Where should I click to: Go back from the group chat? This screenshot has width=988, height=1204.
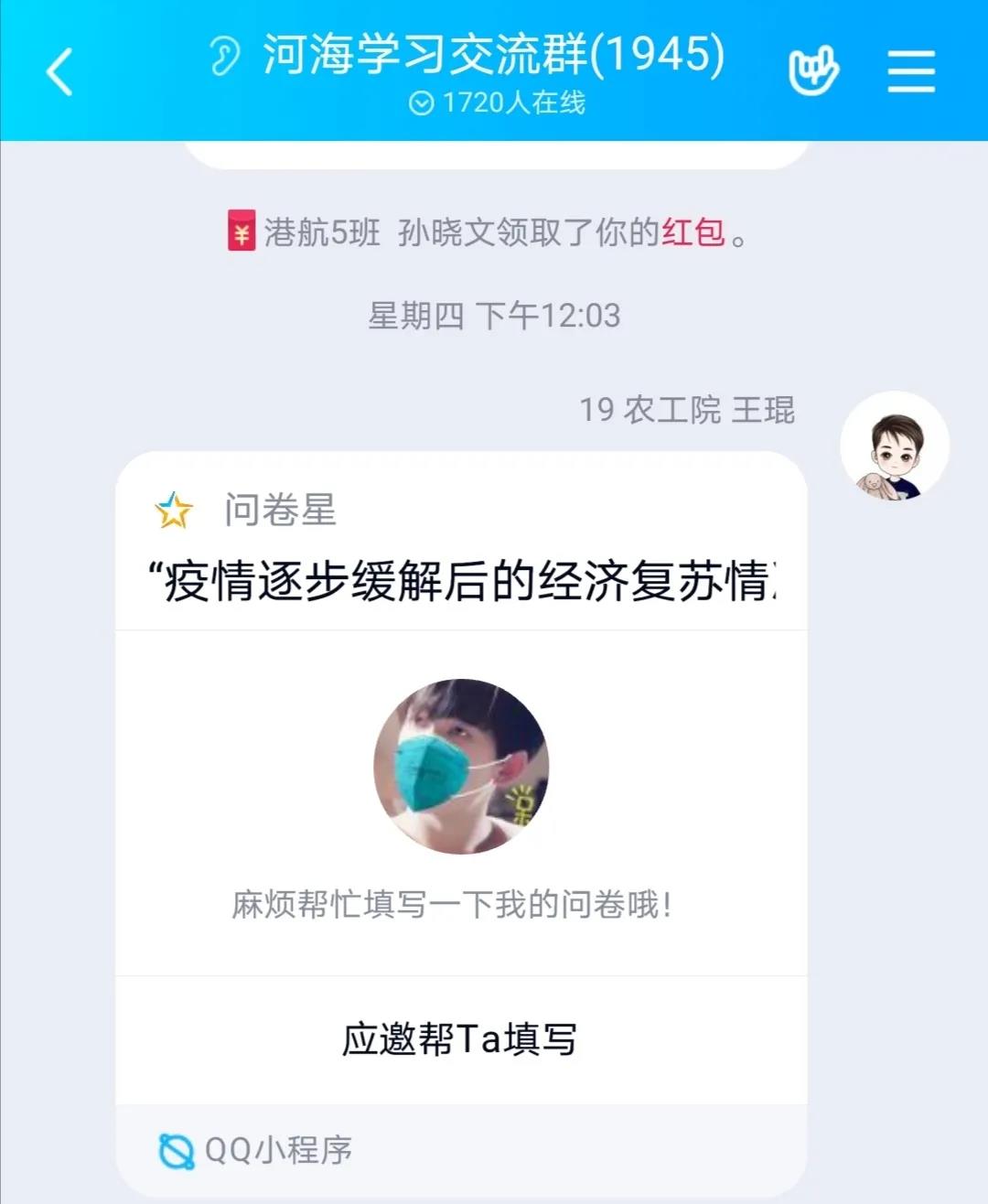point(60,72)
